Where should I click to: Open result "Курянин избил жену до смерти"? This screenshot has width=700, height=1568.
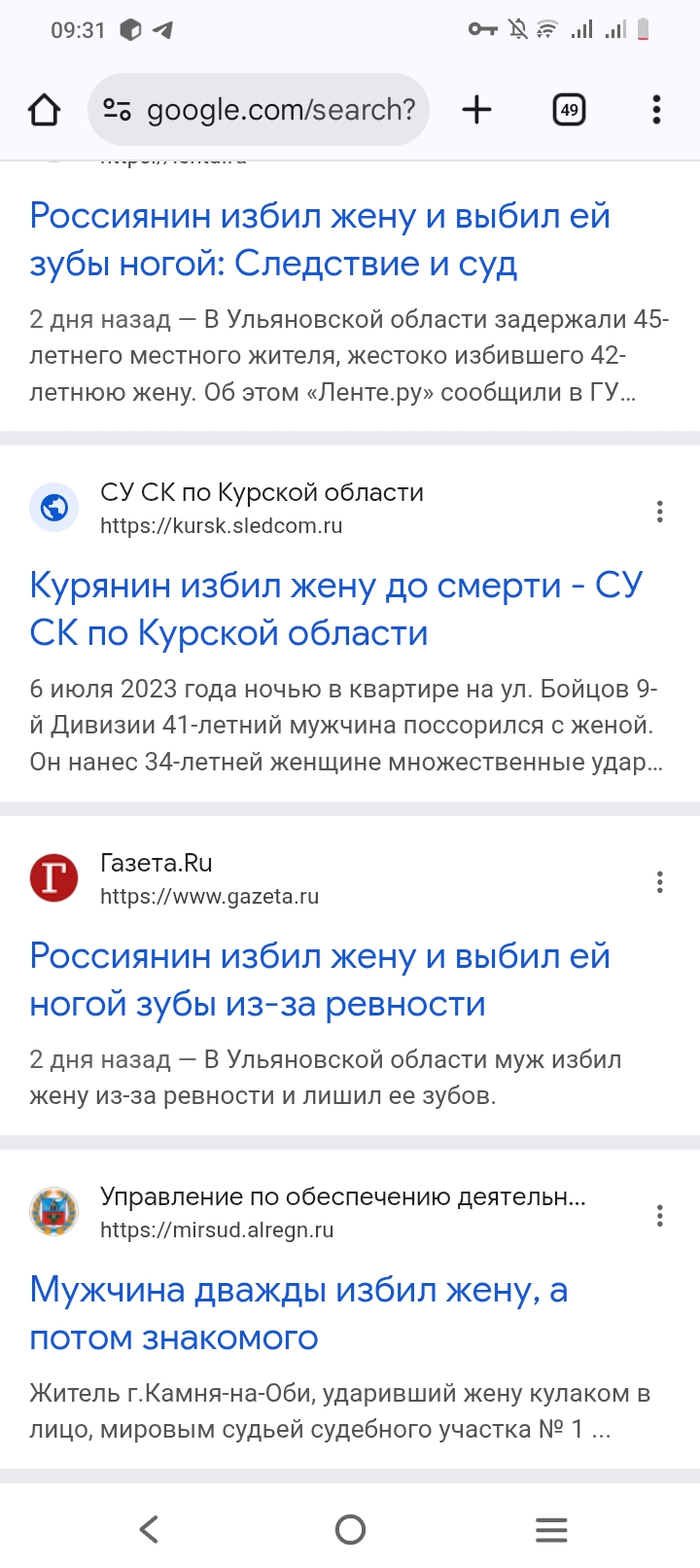coord(335,609)
